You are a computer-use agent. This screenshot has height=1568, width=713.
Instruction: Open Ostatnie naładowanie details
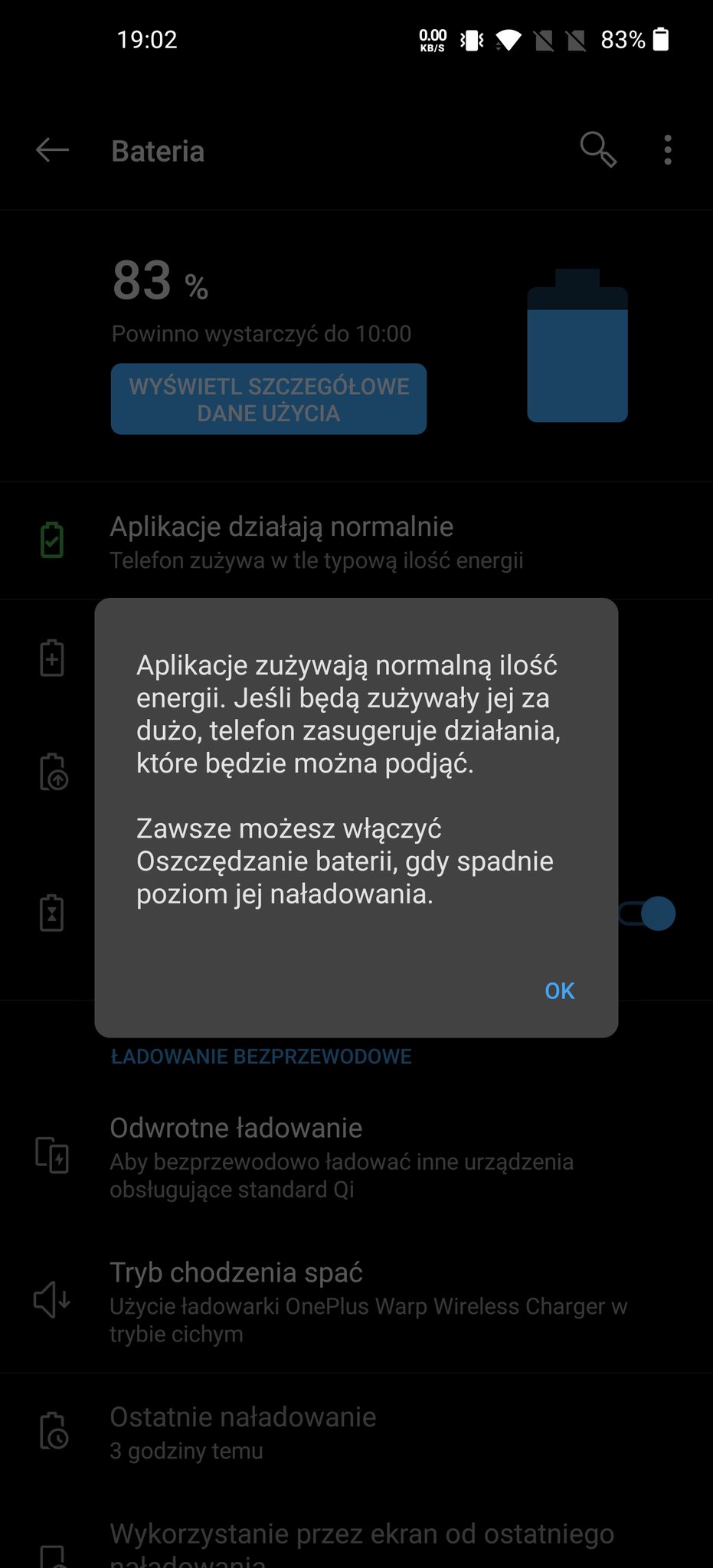pos(356,1431)
